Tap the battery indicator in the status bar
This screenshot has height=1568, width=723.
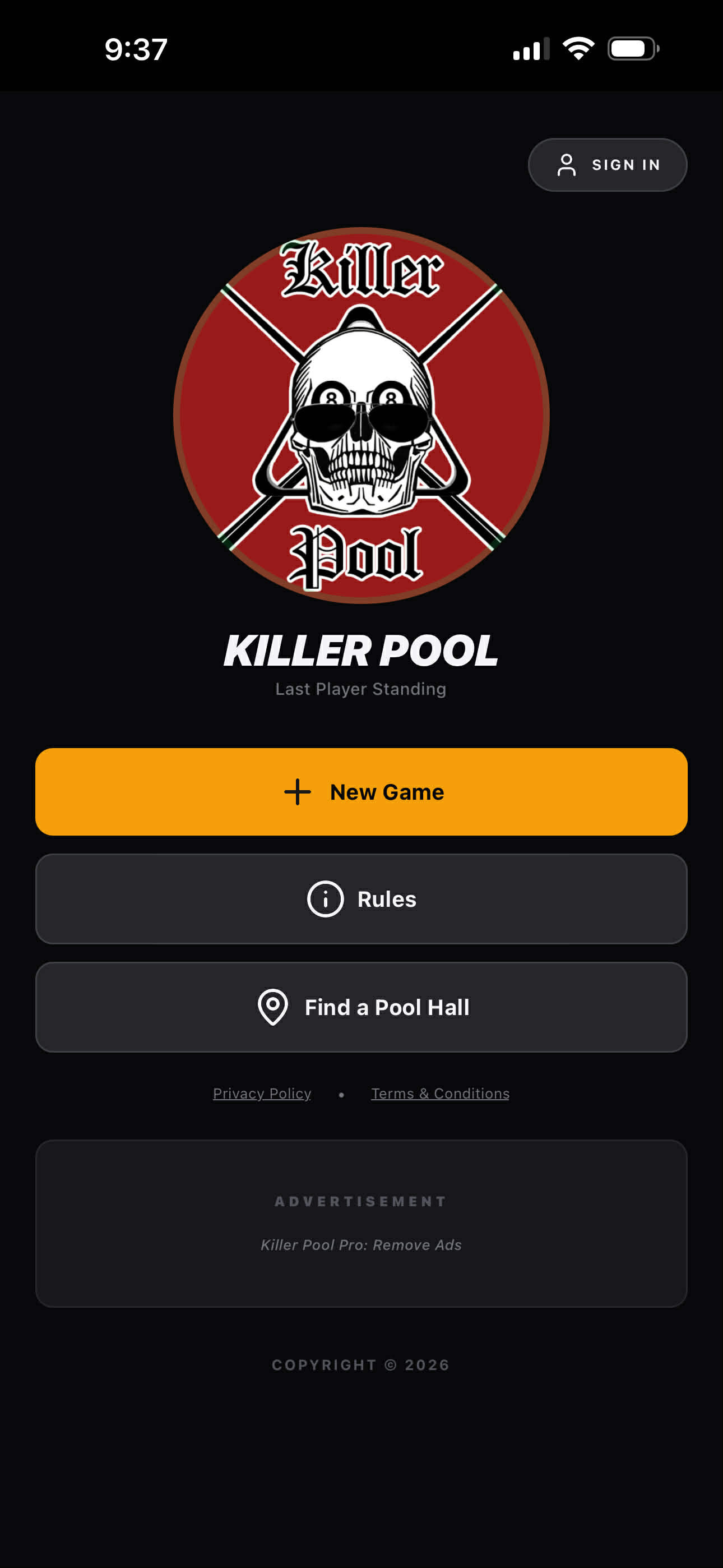click(x=631, y=50)
